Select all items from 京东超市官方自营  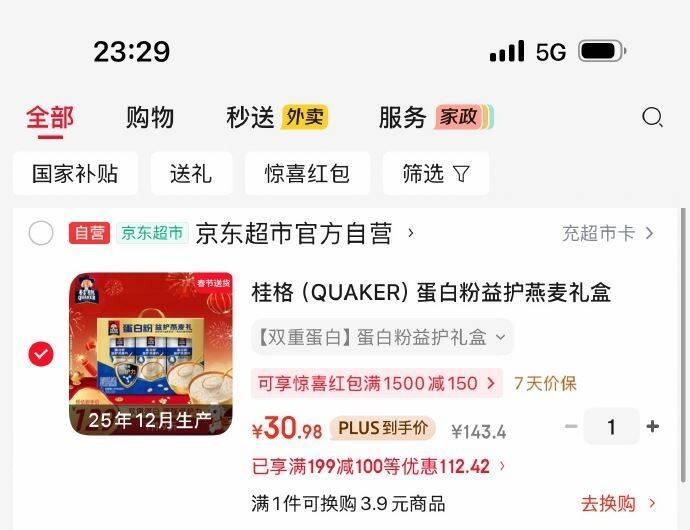tap(41, 233)
